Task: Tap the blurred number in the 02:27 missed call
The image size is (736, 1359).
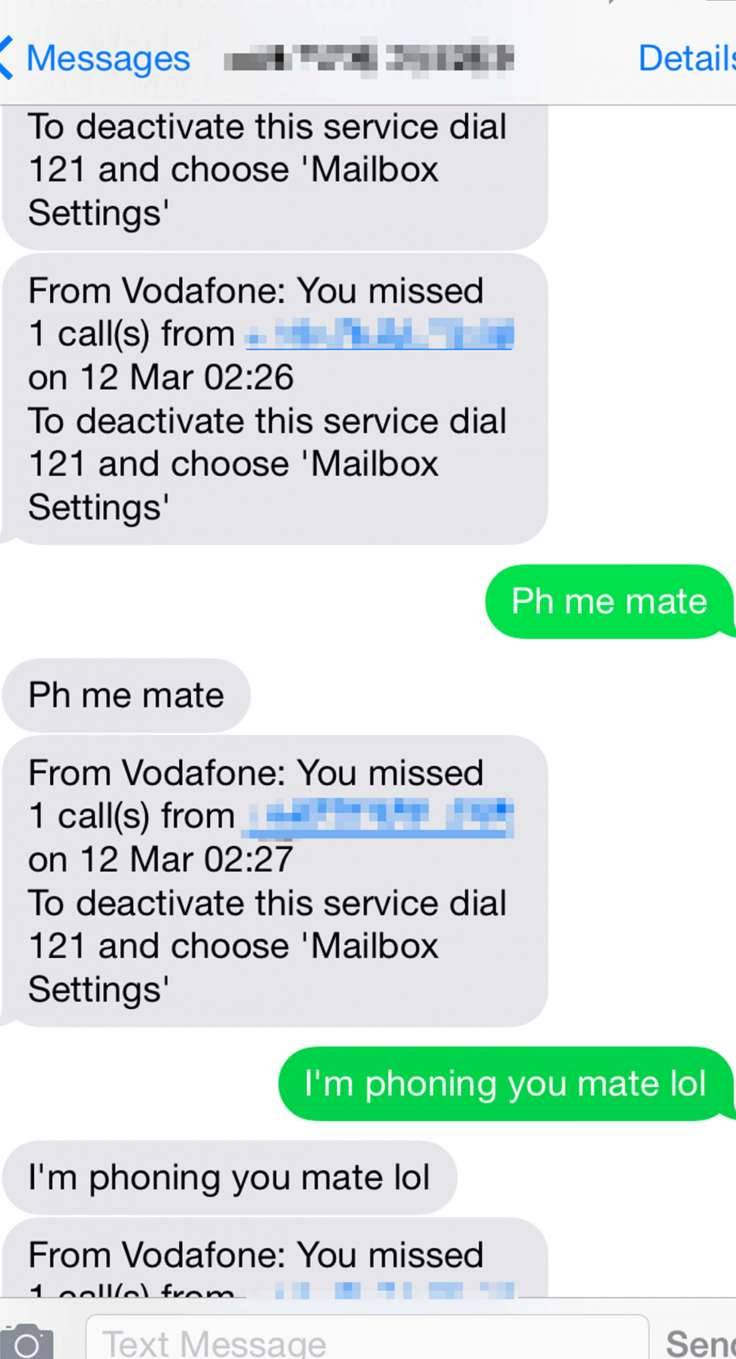Action: click(378, 816)
